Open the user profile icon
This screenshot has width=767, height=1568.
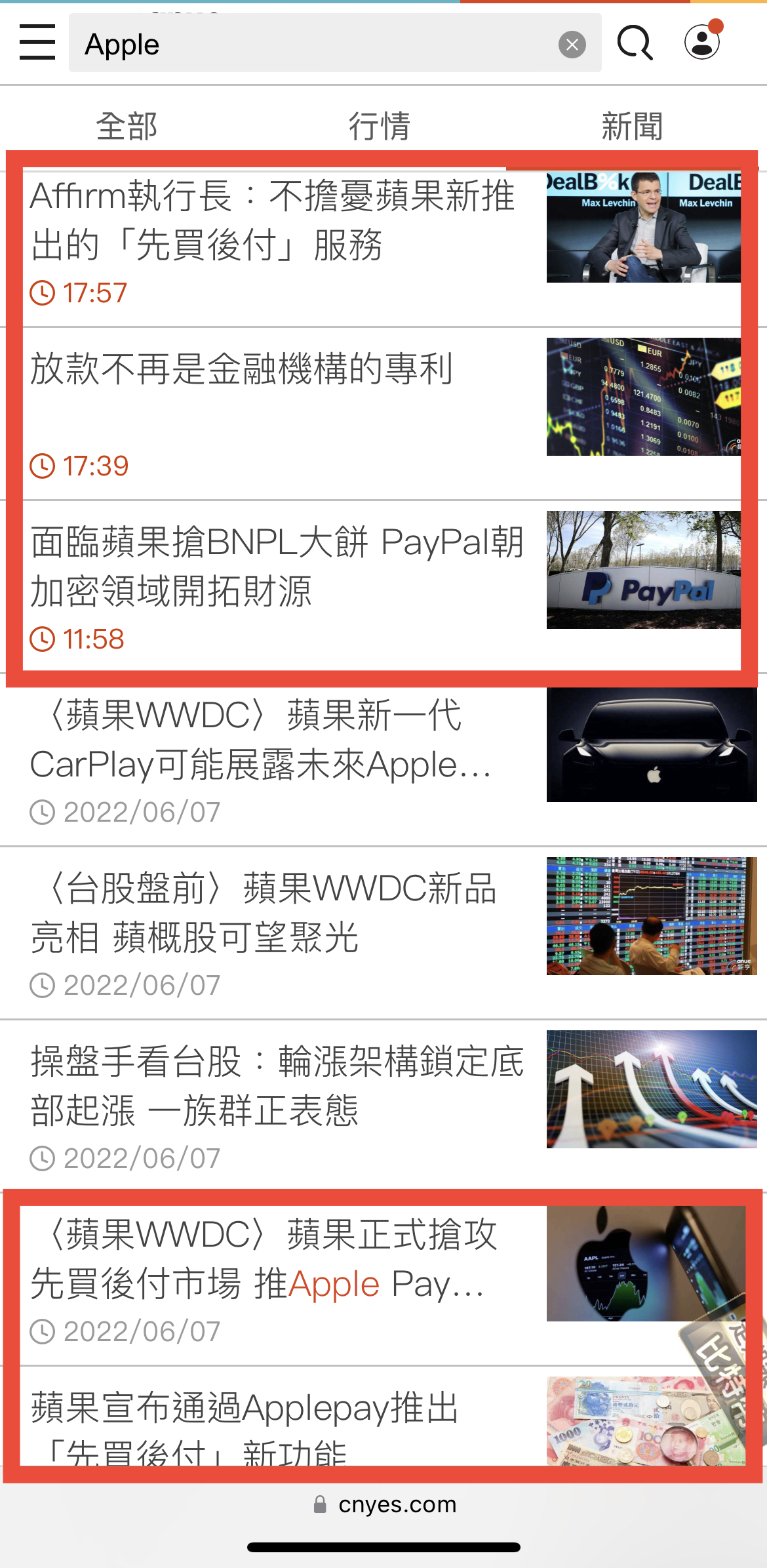point(702,42)
